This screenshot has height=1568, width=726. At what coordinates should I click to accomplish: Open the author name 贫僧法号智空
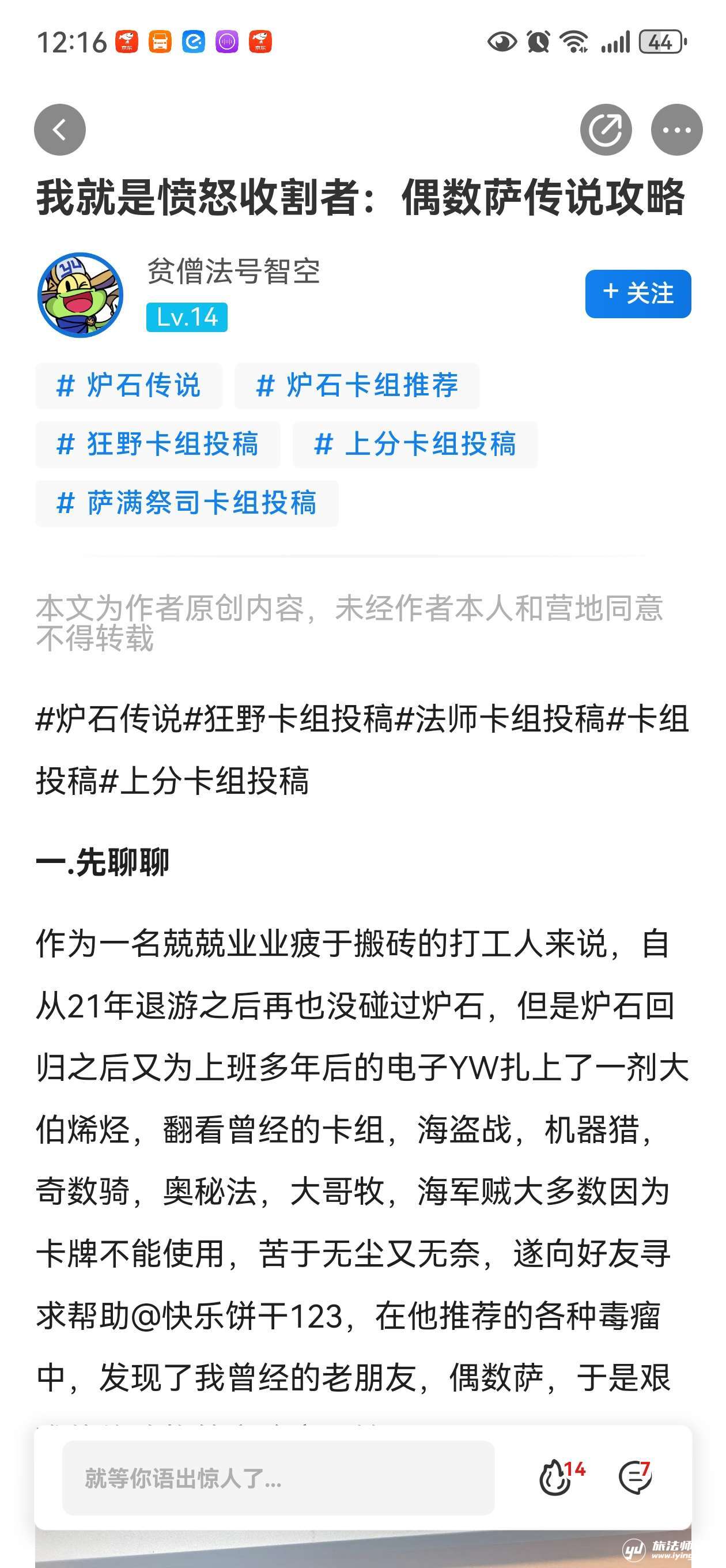[234, 271]
